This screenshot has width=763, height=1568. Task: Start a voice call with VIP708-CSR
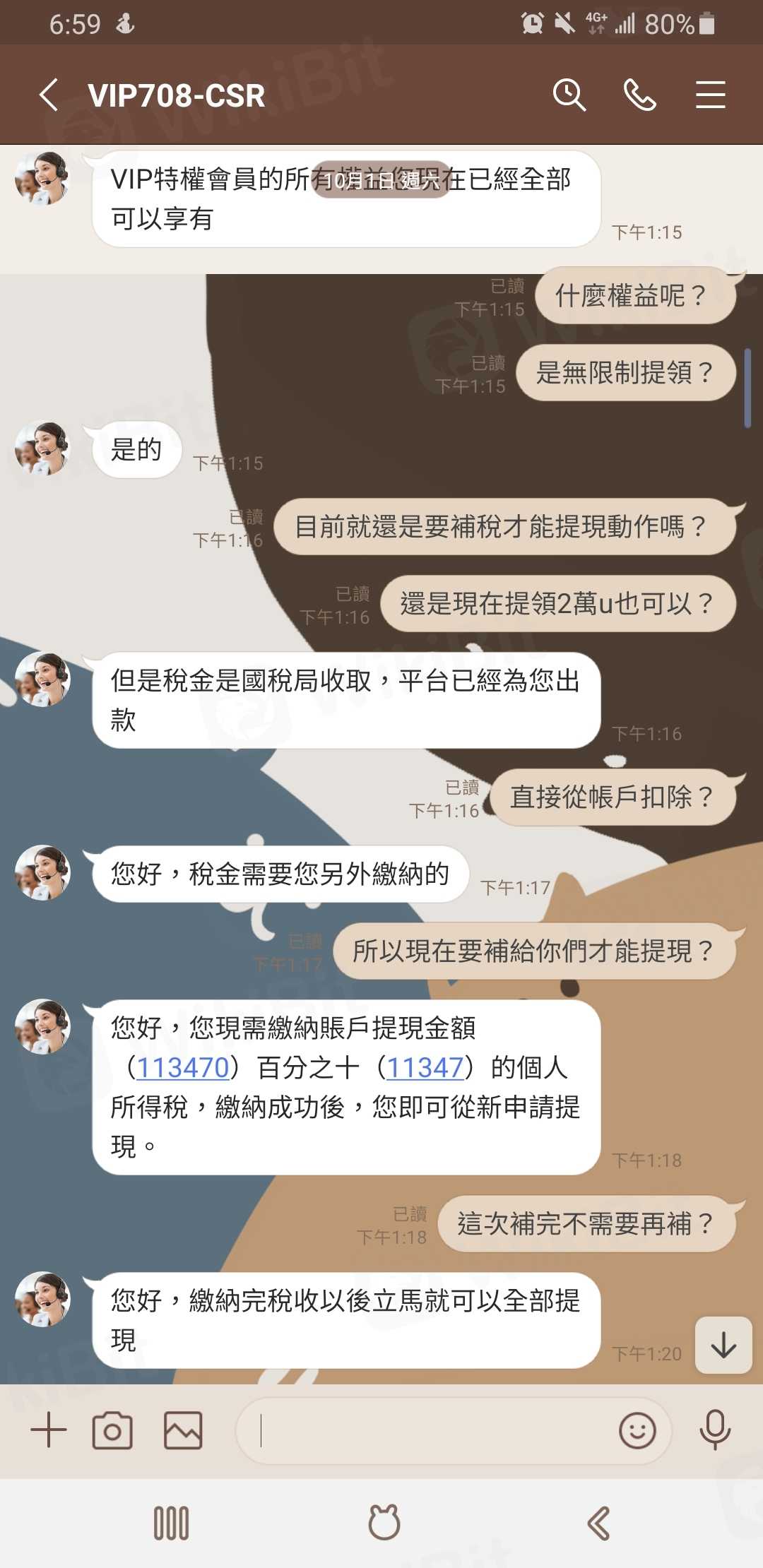[x=639, y=95]
